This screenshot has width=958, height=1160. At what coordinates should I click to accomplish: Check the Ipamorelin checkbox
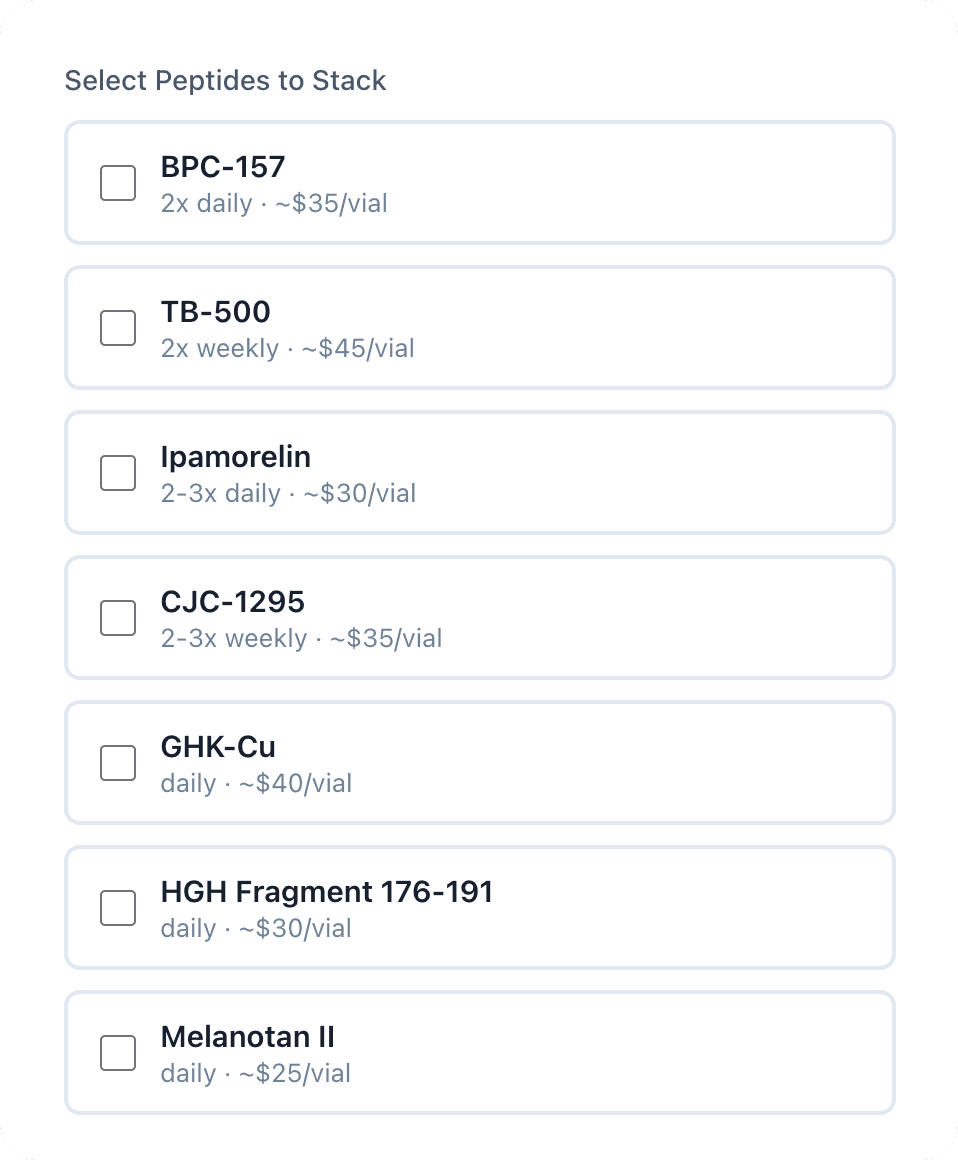[x=117, y=472]
